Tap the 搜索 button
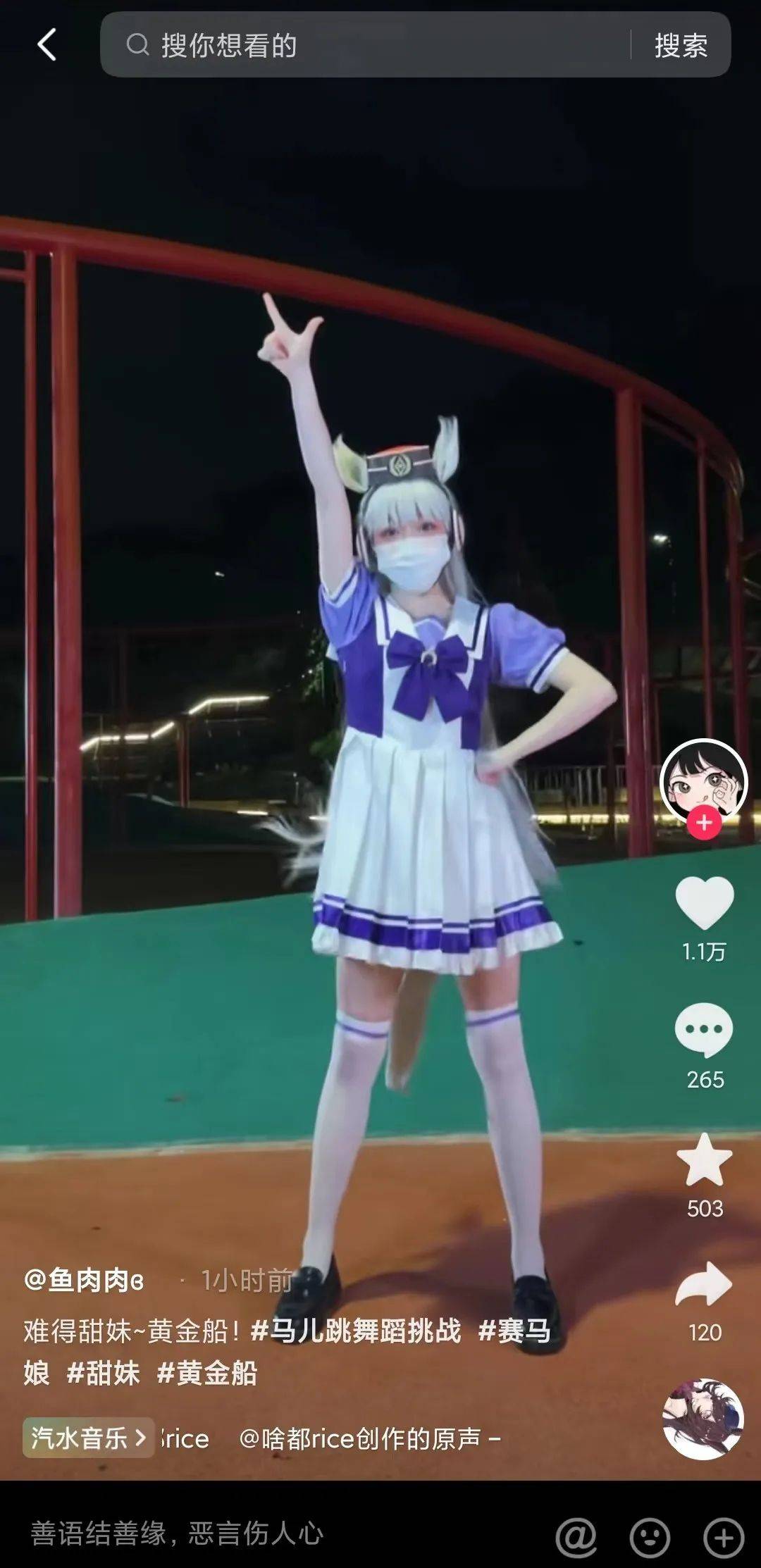The width and height of the screenshot is (761, 1568). [681, 45]
